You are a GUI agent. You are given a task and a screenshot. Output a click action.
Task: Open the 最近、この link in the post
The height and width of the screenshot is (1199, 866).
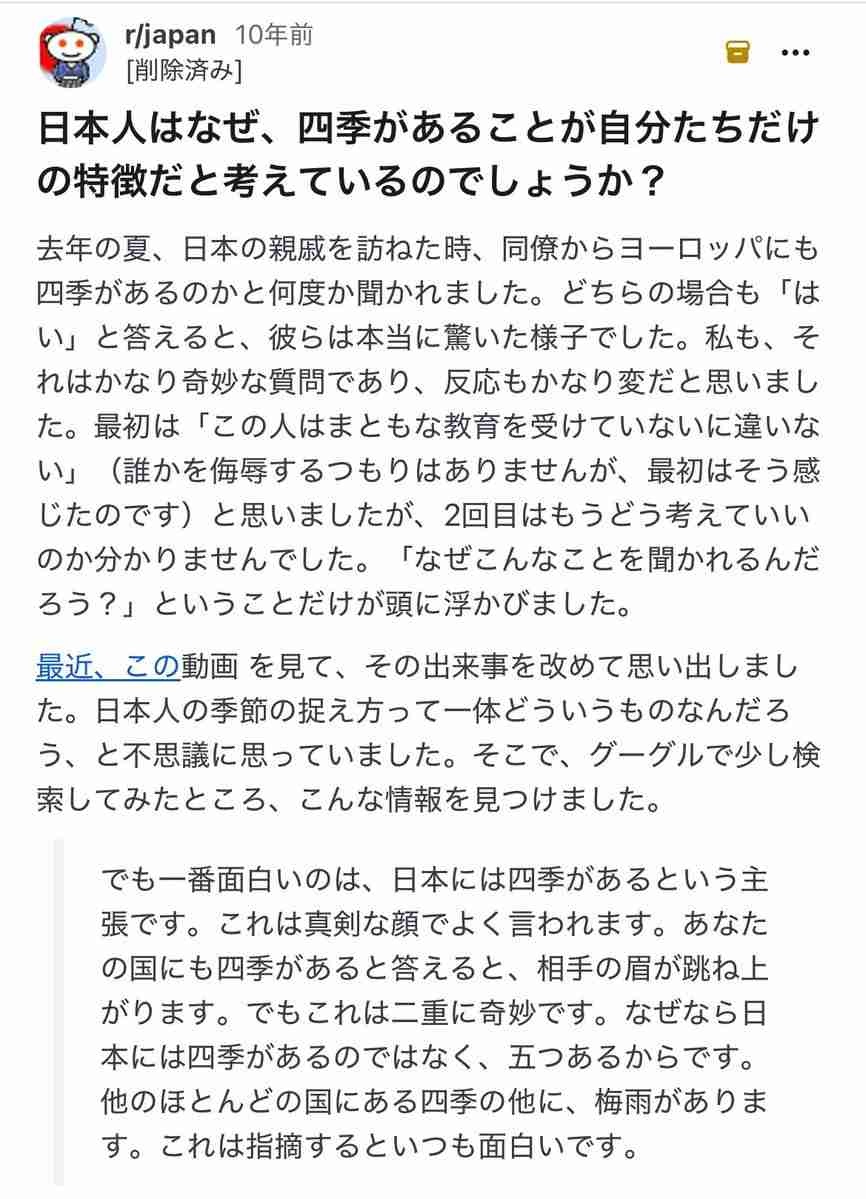(109, 665)
